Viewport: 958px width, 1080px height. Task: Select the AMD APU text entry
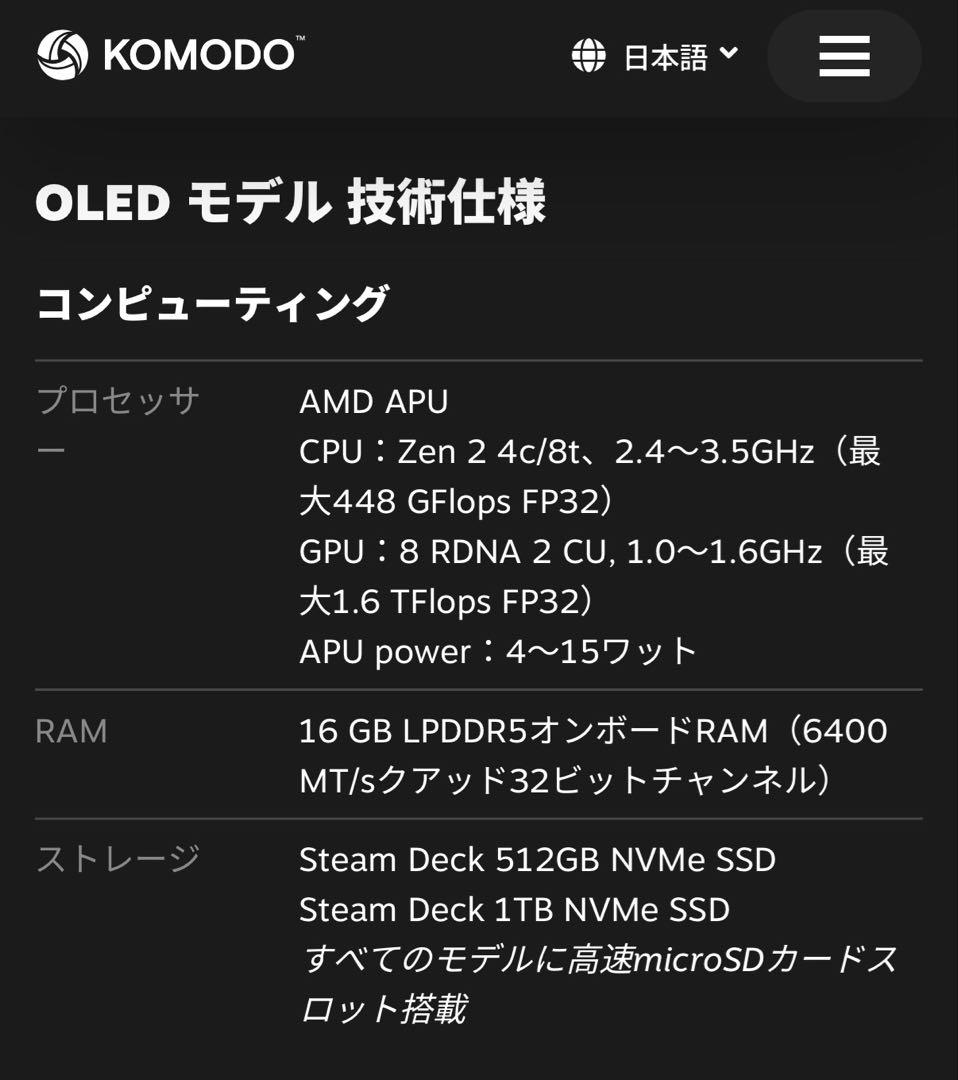tap(375, 402)
